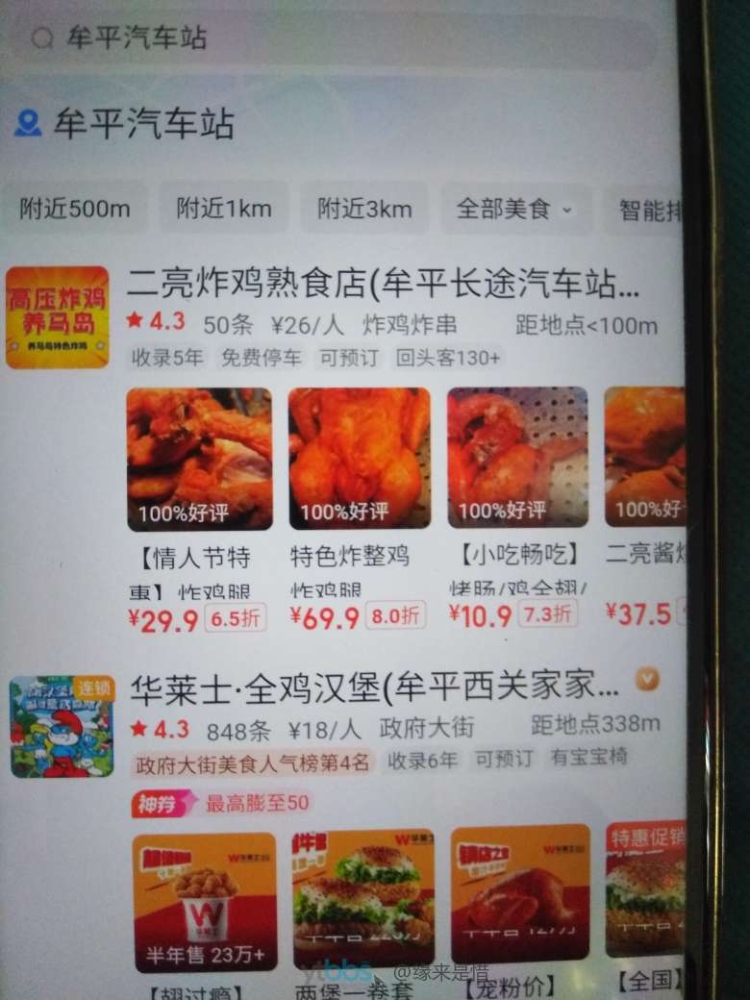Image resolution: width=750 pixels, height=1000 pixels.
Task: Tap the search box with 牟平汽车站
Action: tap(330, 38)
